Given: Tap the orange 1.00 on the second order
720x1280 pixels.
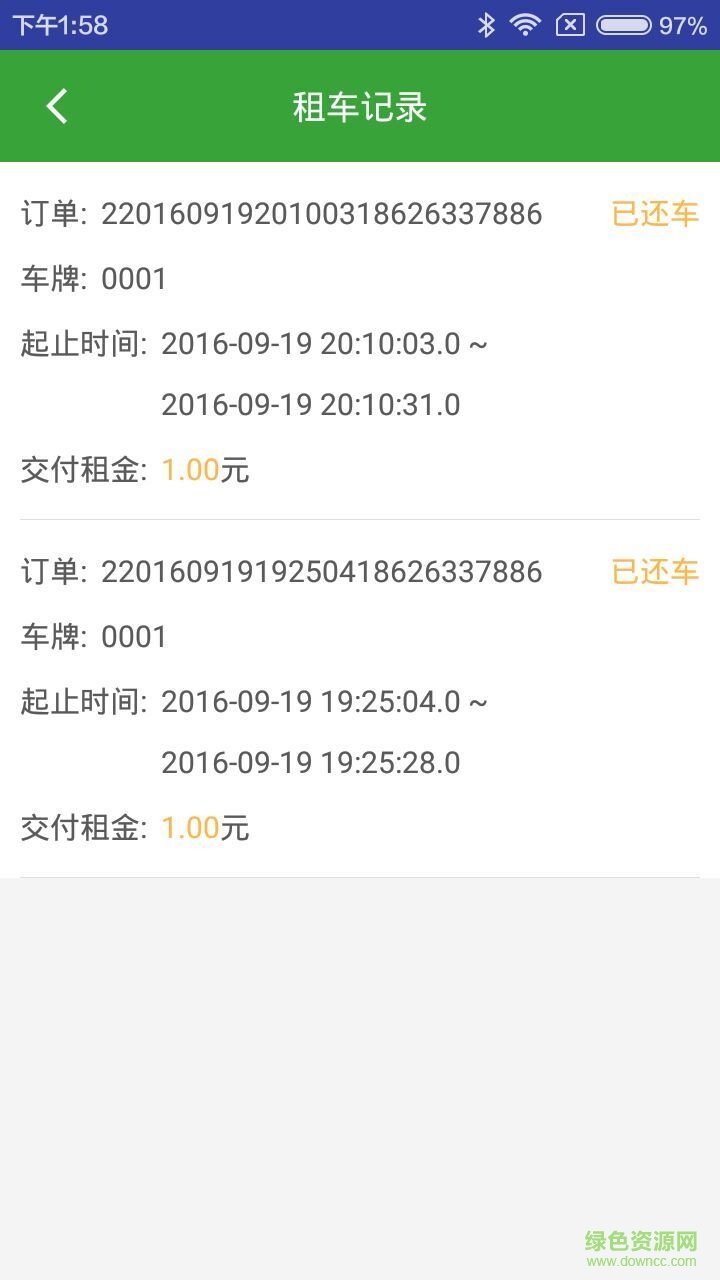Looking at the screenshot, I should point(190,828).
